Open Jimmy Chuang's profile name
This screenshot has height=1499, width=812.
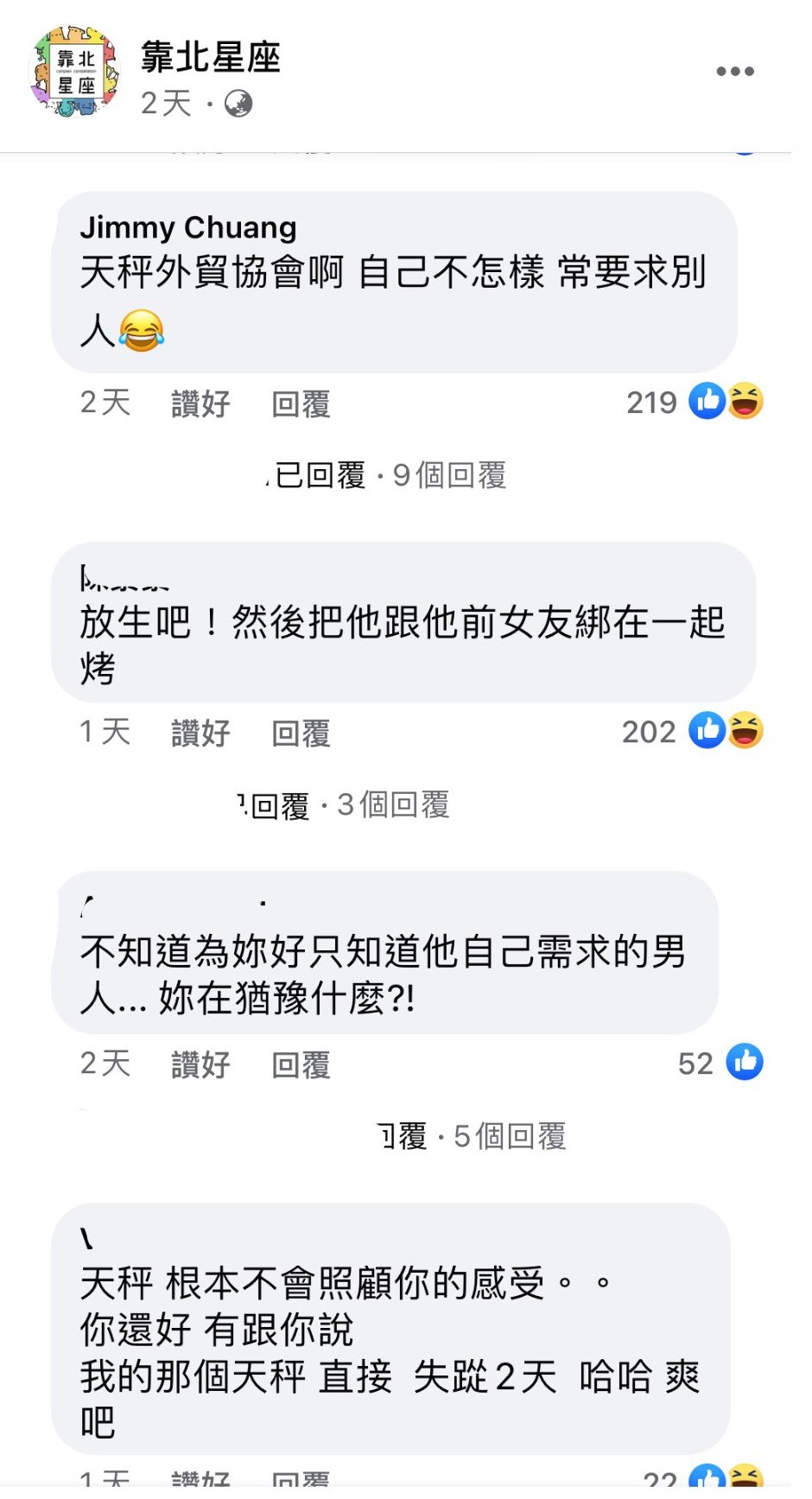click(x=188, y=226)
